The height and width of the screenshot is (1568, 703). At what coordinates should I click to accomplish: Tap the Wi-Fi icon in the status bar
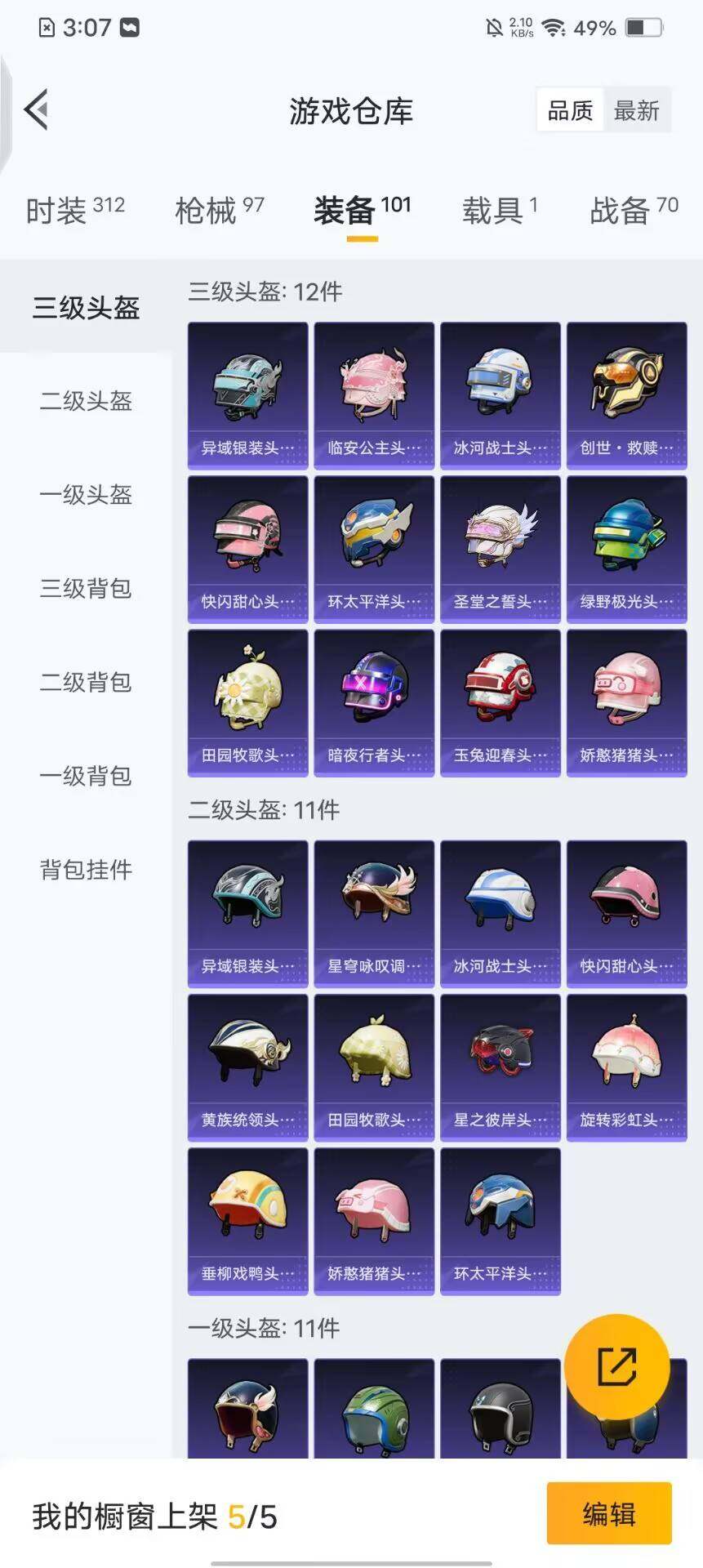(x=555, y=27)
